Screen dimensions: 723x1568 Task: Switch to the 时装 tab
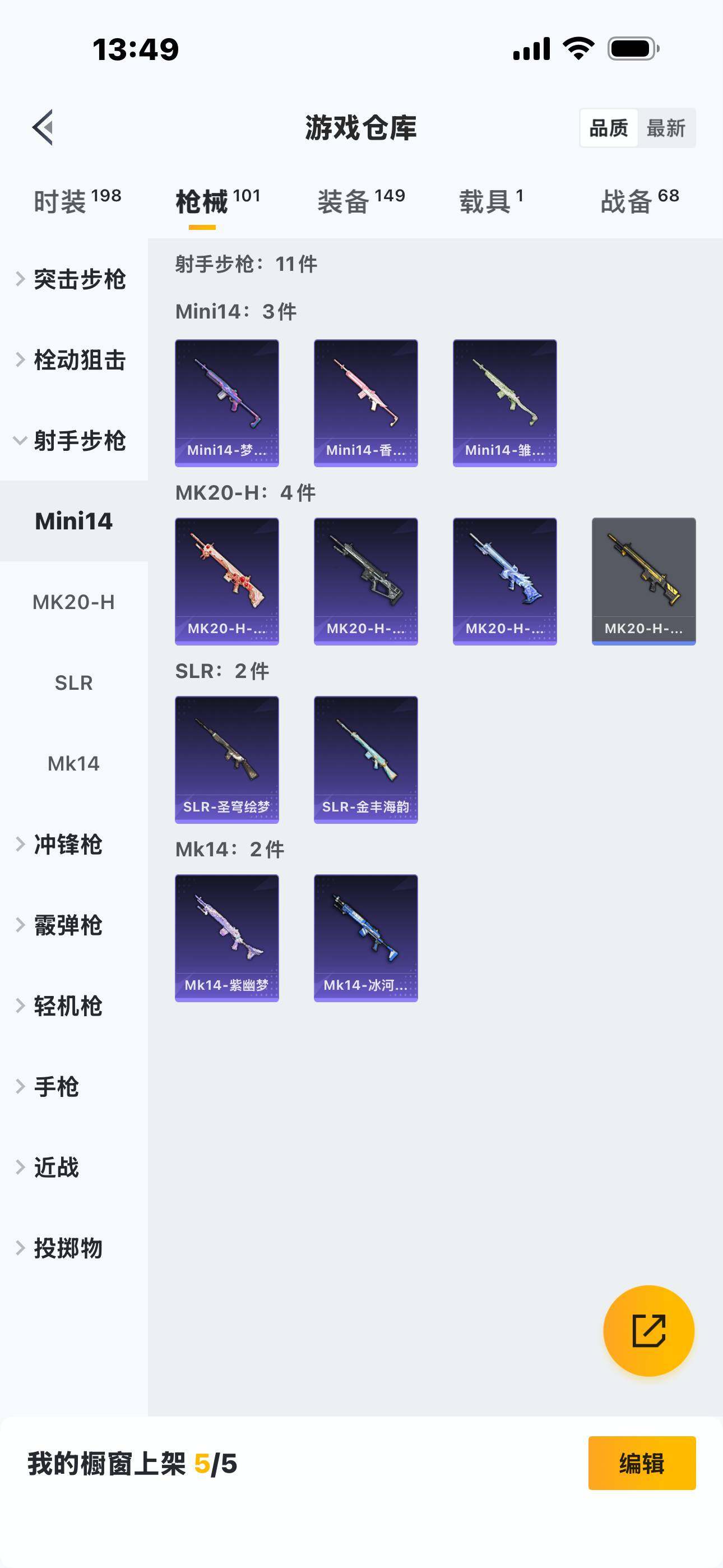pos(77,201)
